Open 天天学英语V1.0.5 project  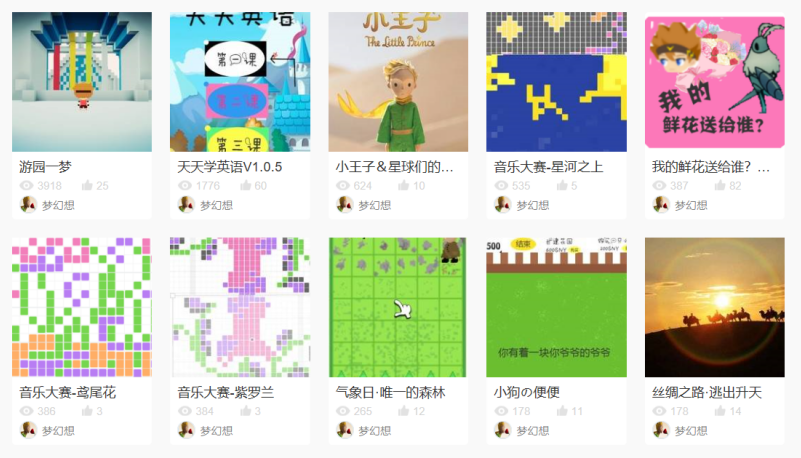[x=240, y=82]
